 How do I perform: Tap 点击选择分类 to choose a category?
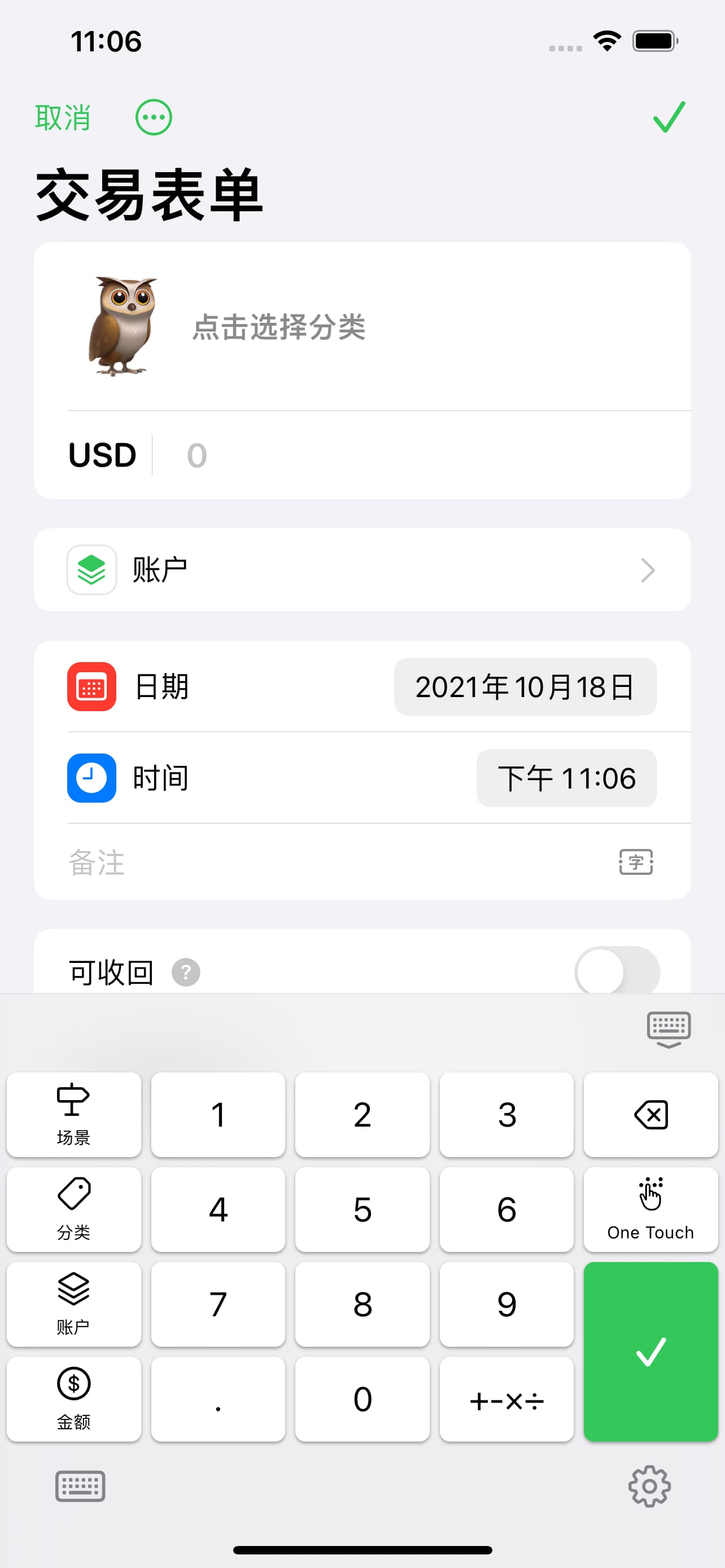(x=279, y=327)
